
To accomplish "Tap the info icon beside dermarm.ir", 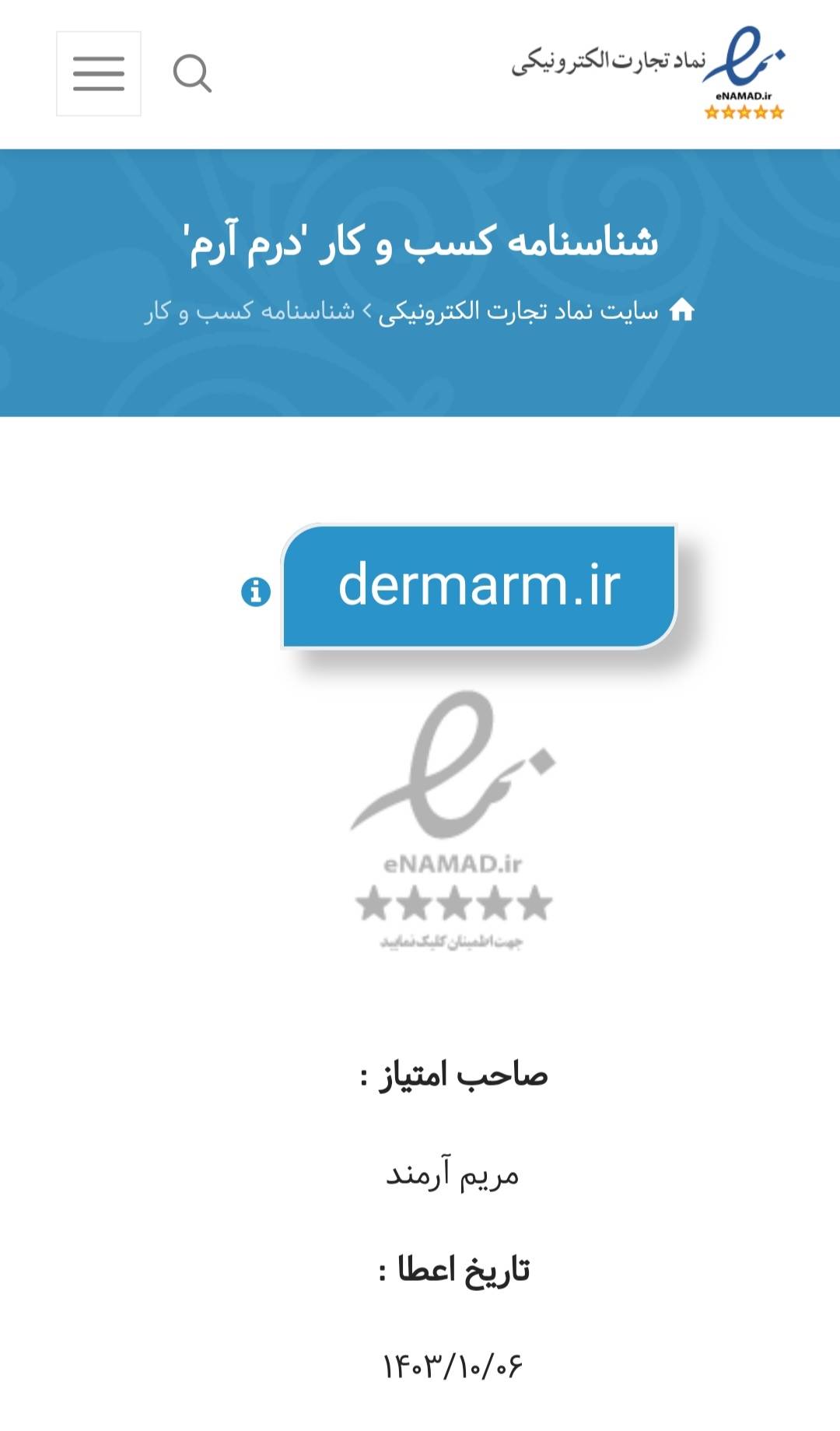I will [x=256, y=592].
